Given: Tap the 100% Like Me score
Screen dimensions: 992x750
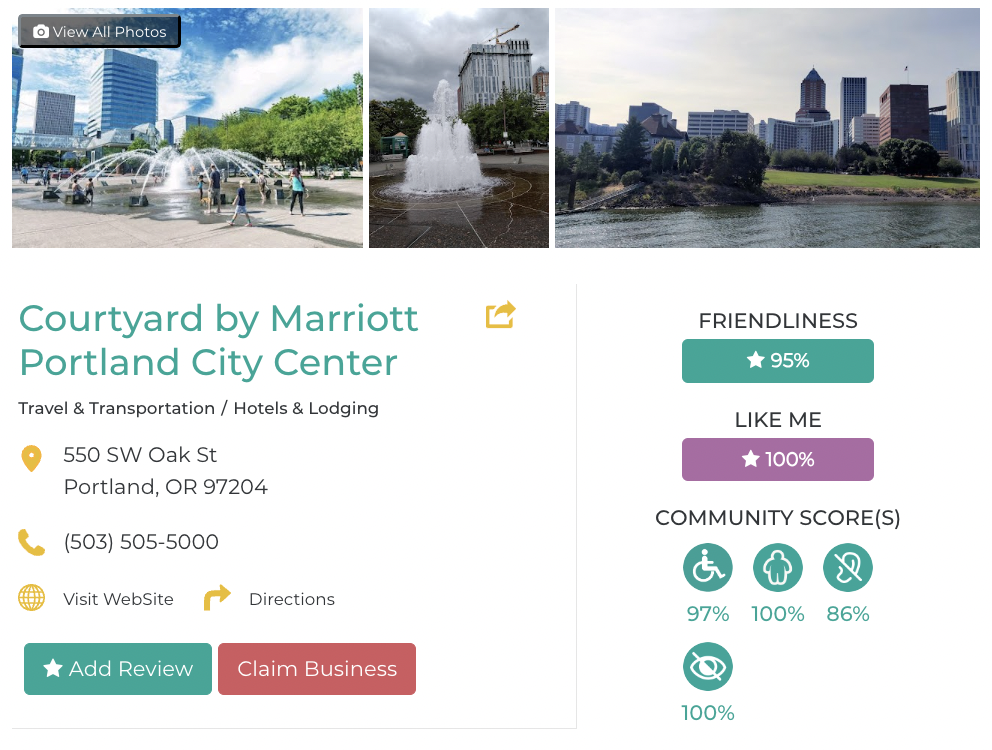Looking at the screenshot, I should (x=778, y=460).
